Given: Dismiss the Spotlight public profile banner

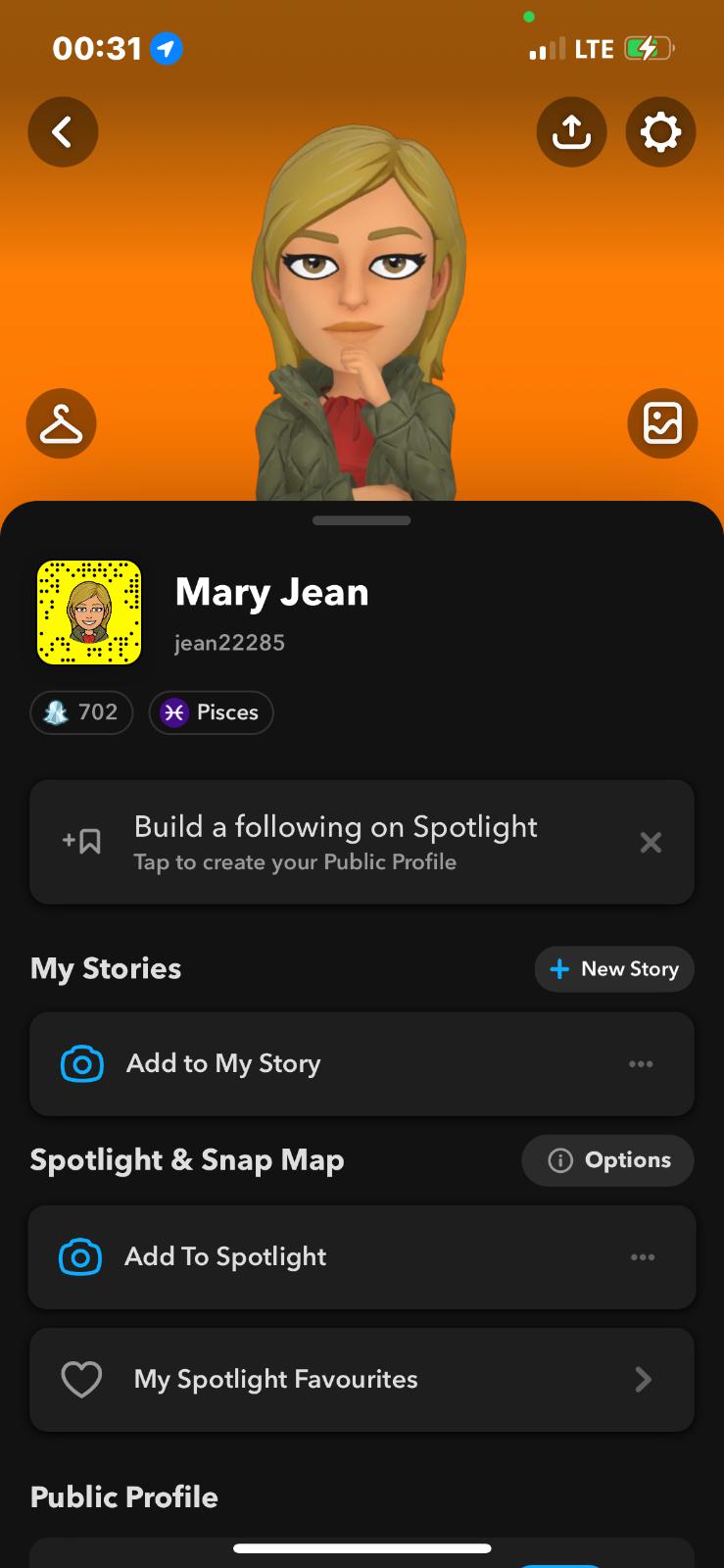Looking at the screenshot, I should pos(651,843).
